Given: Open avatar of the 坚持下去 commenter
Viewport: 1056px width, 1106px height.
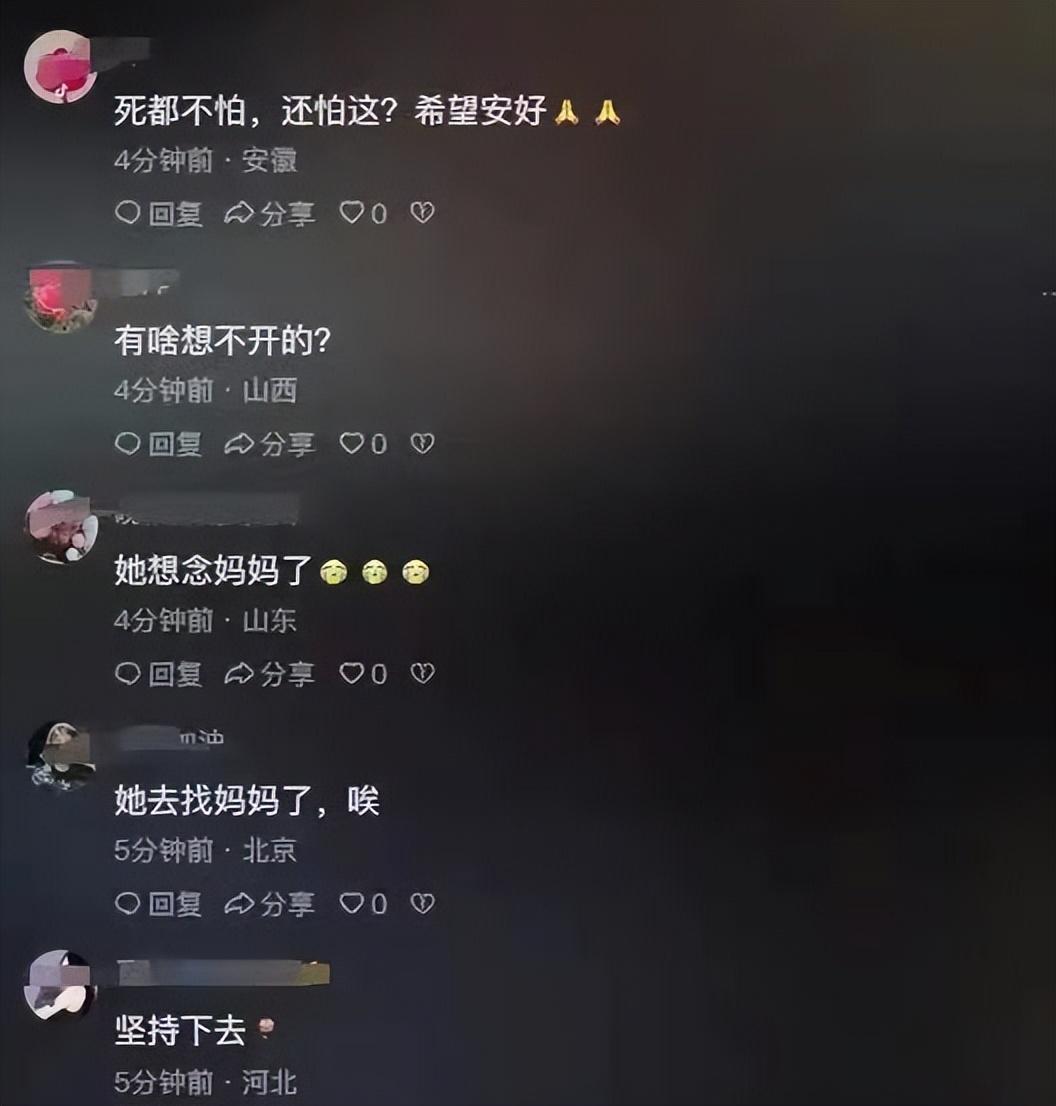Looking at the screenshot, I should (59, 985).
